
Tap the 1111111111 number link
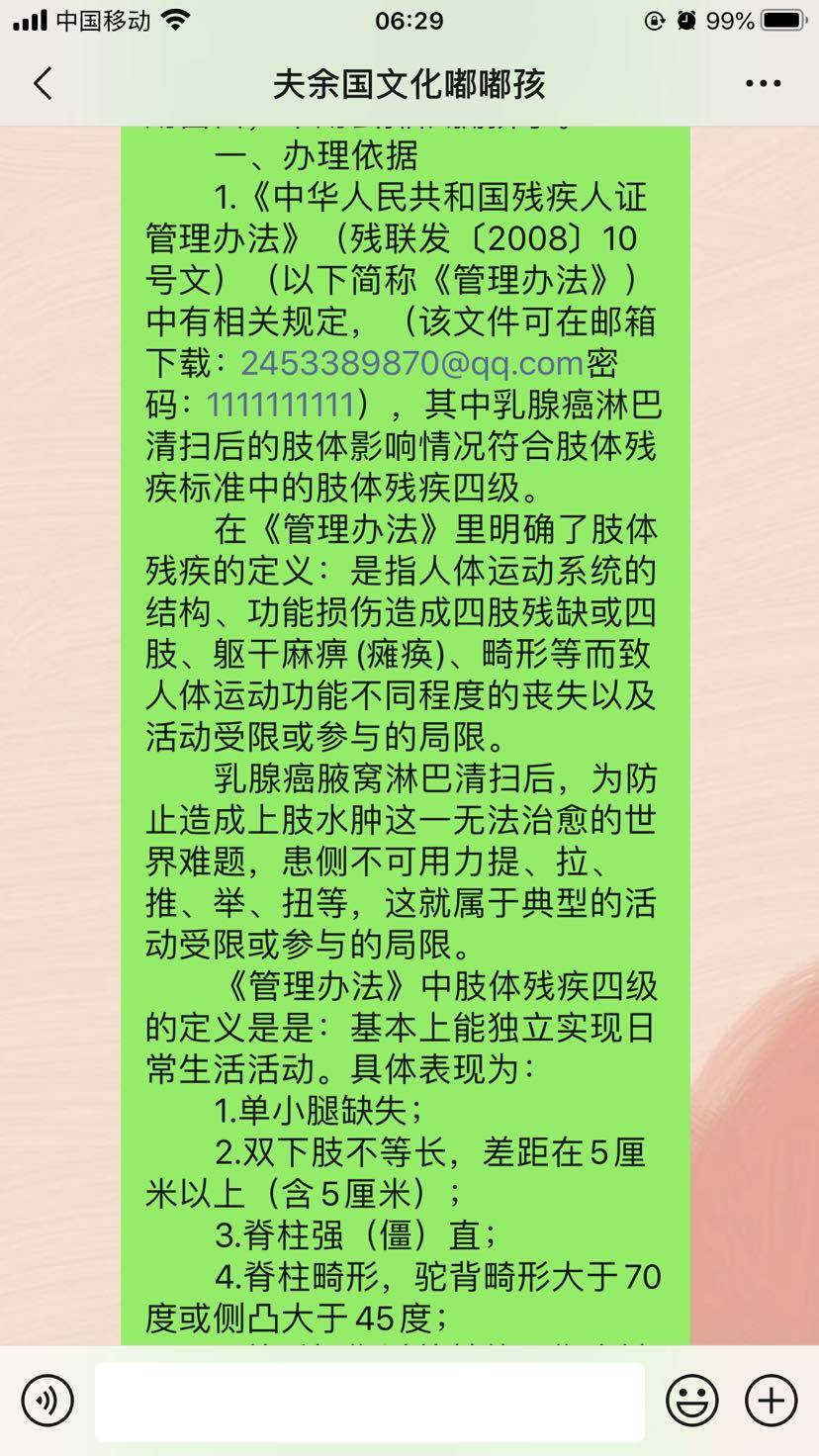click(x=281, y=406)
